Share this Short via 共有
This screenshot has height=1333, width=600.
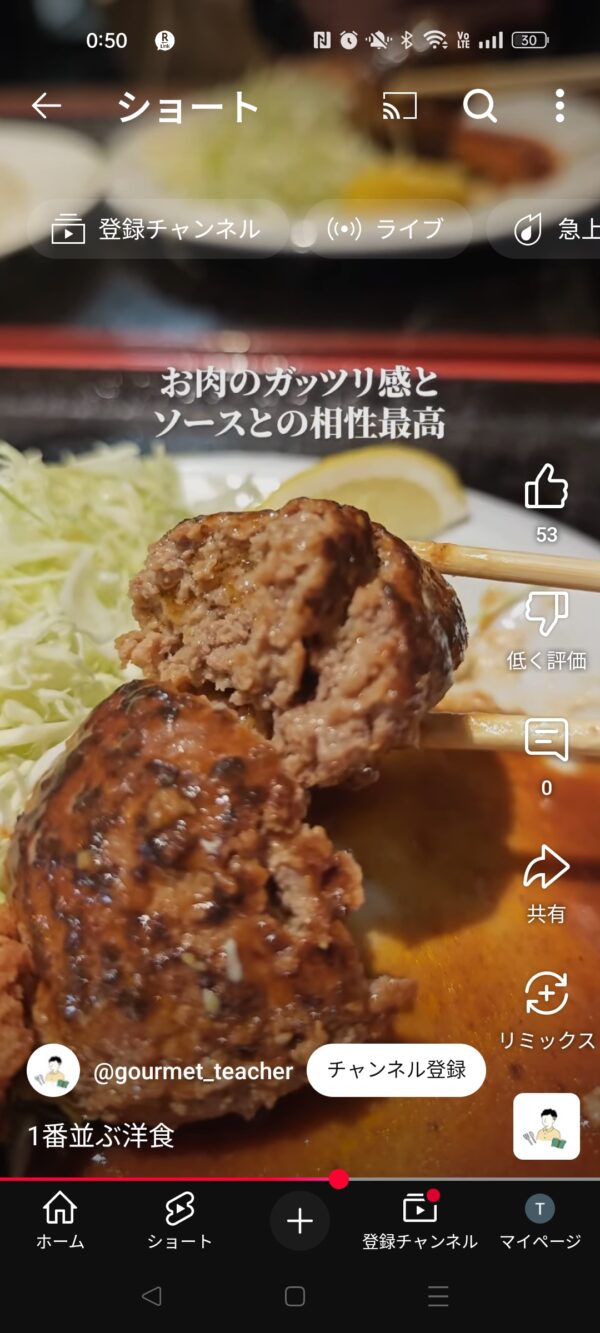pyautogui.click(x=546, y=868)
